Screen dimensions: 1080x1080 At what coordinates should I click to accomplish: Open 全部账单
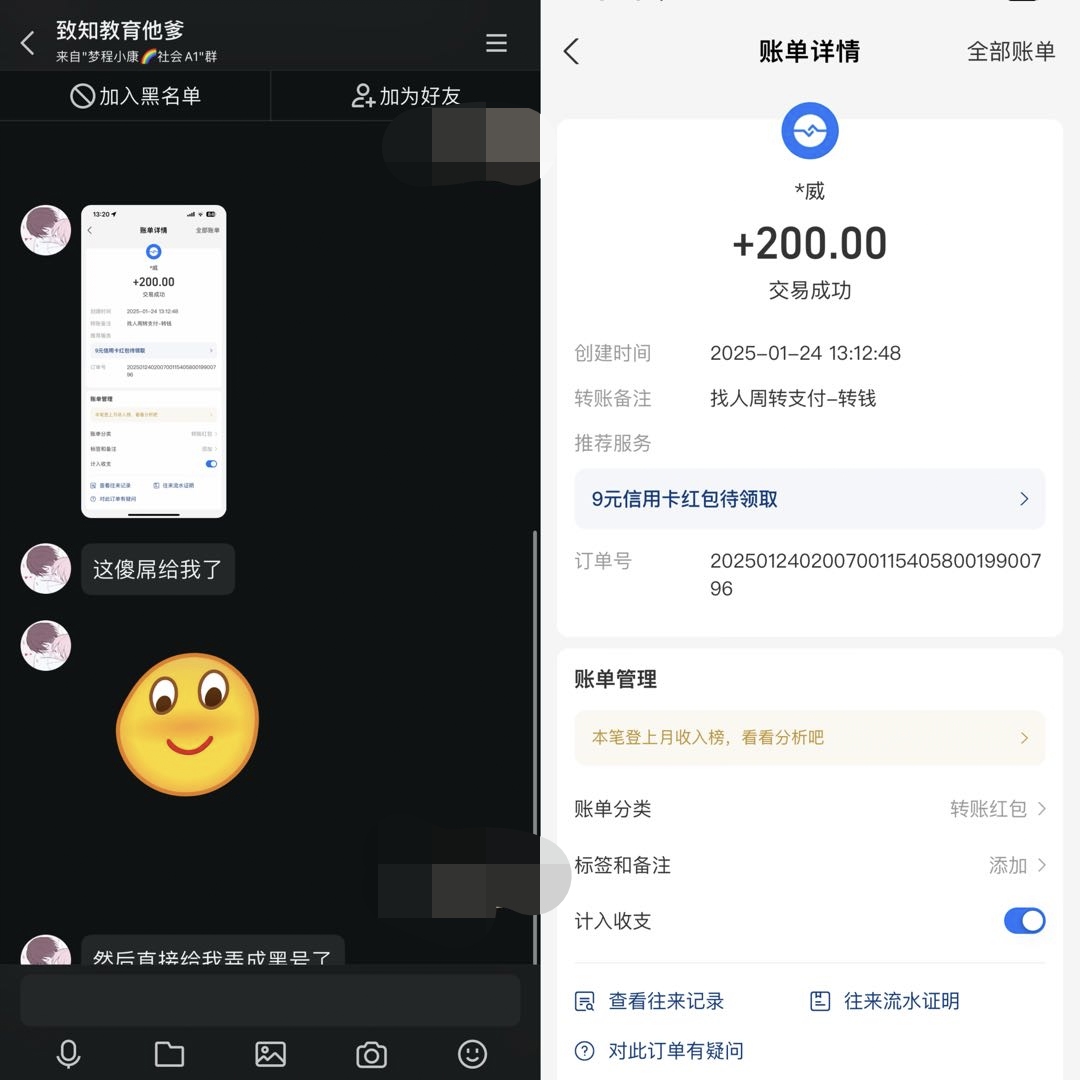1010,52
